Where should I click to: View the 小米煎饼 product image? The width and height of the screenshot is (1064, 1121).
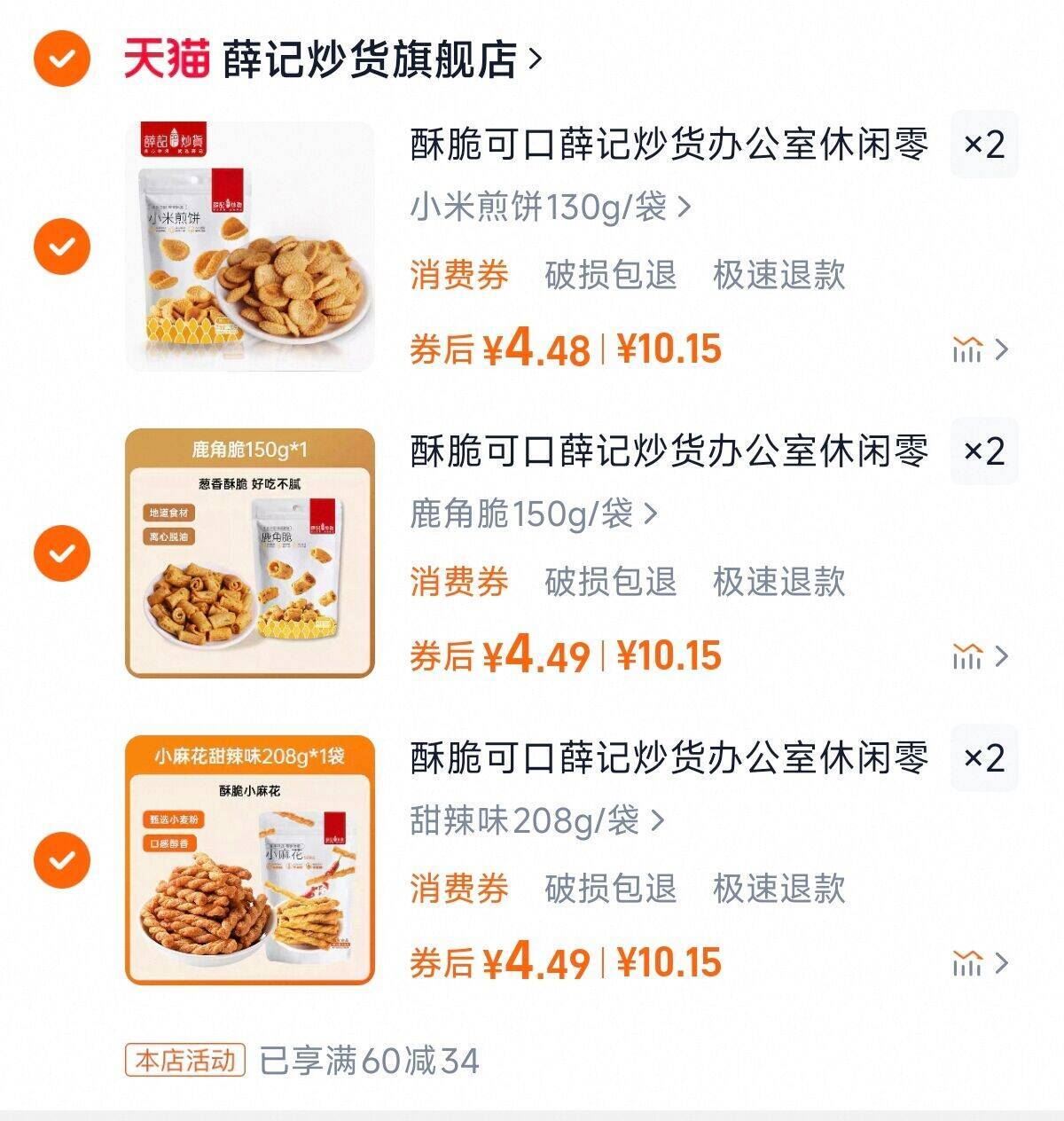click(x=250, y=246)
